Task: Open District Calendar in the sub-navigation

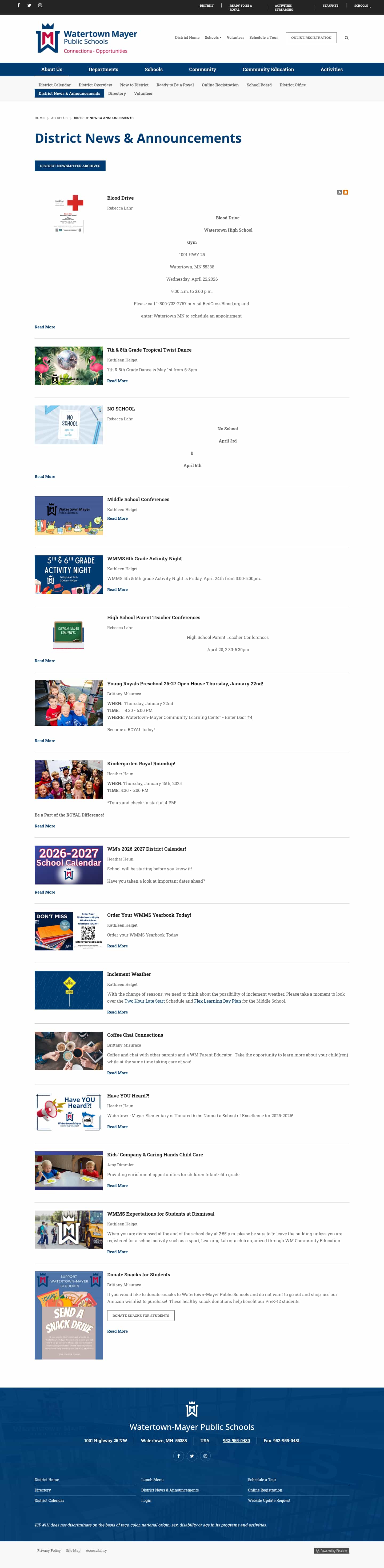Action: (54, 85)
